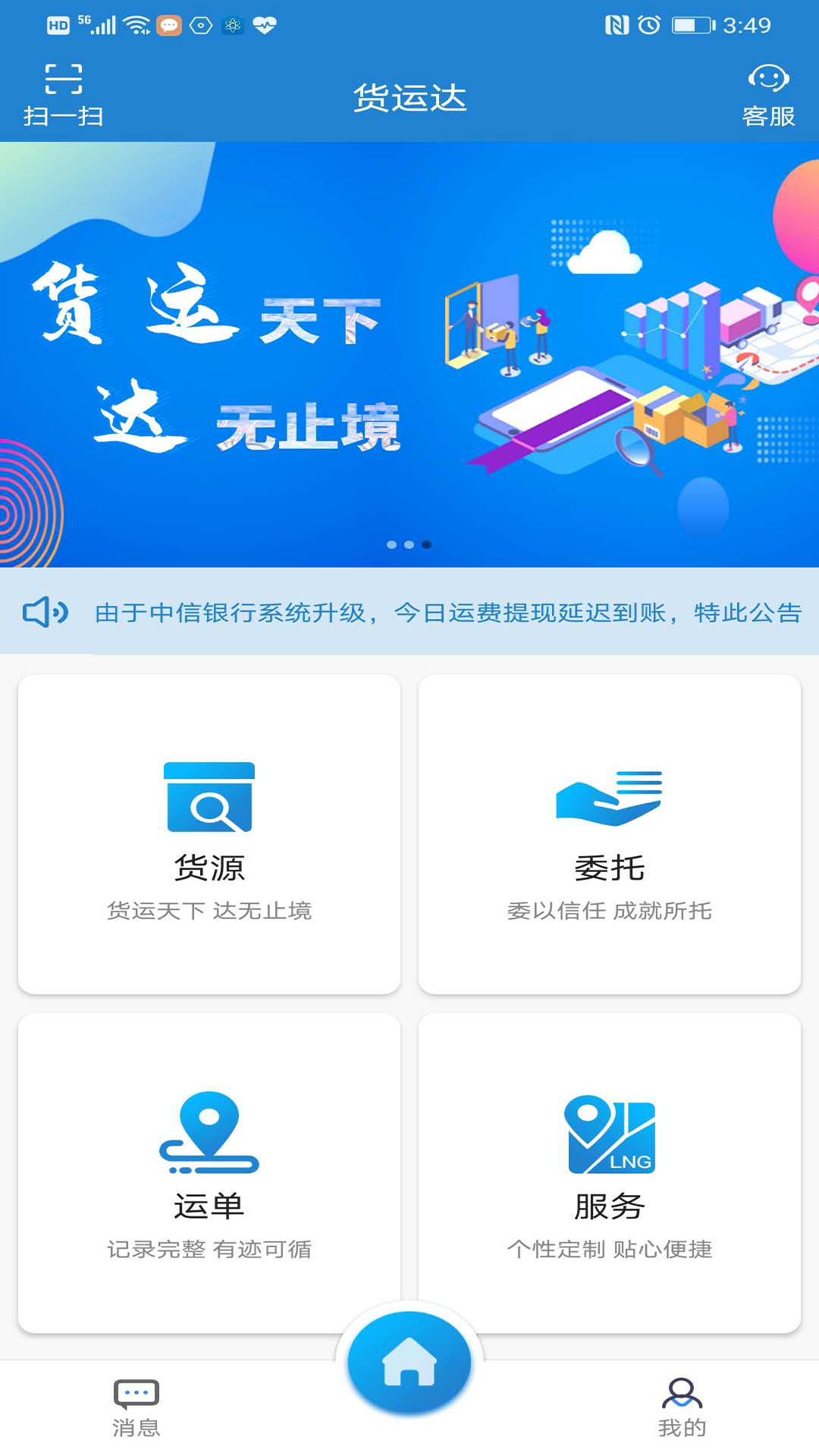Open the bank system upgrade announcement
819x1456 pixels.
[447, 613]
